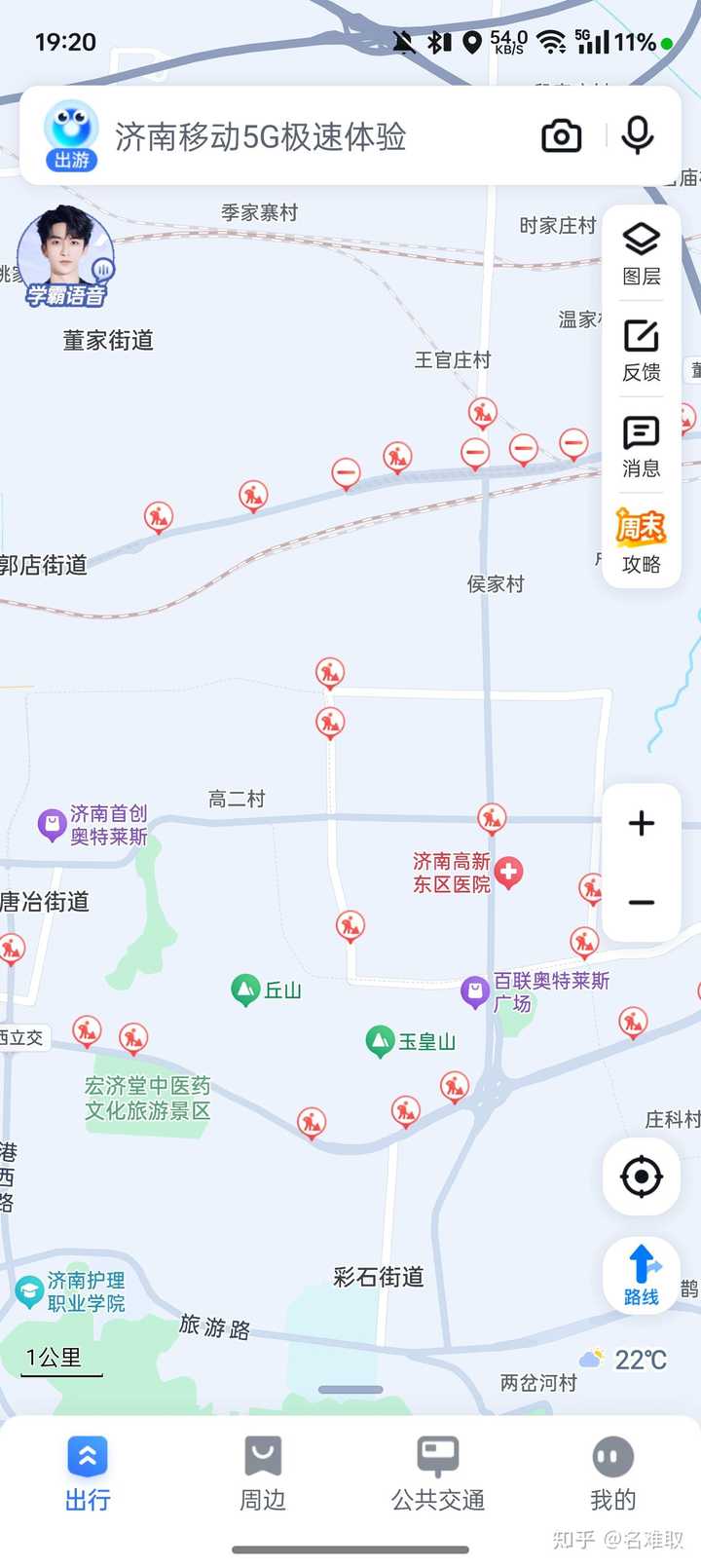Image resolution: width=701 pixels, height=1568 pixels.
Task: Select 百联奥特莱斯广场 on the map
Action: (x=475, y=991)
